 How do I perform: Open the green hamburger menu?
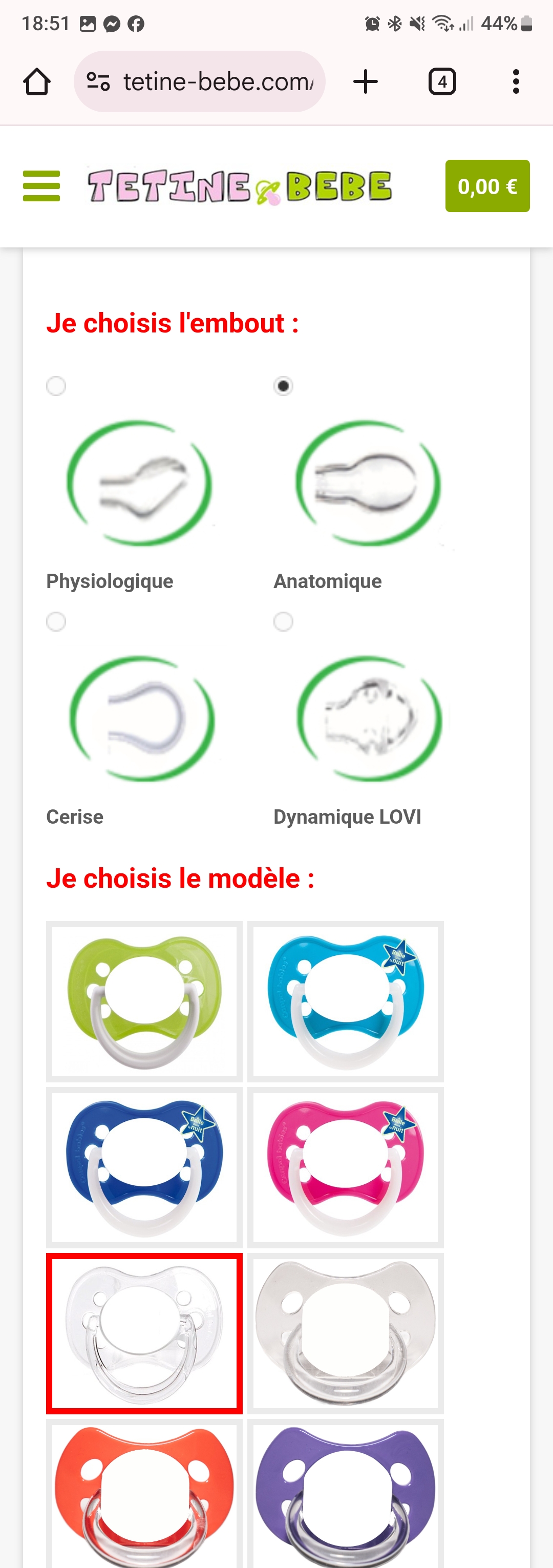[41, 186]
